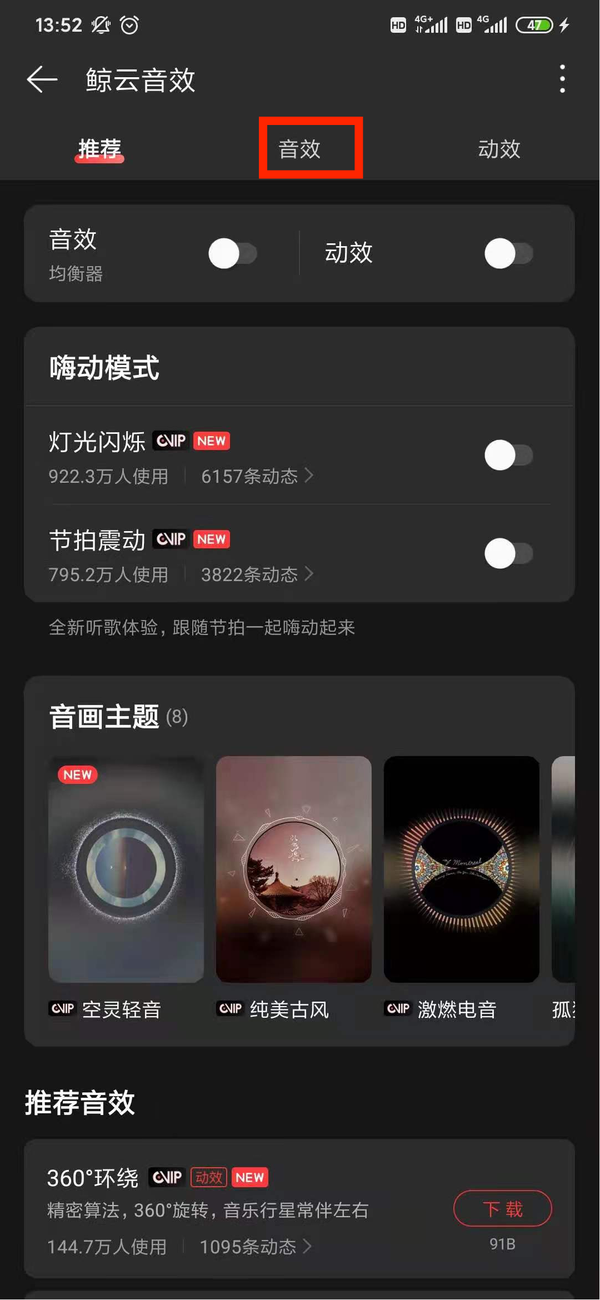View 6157条动态 for 灯光闪烁
The width and height of the screenshot is (600, 1300).
[257, 477]
